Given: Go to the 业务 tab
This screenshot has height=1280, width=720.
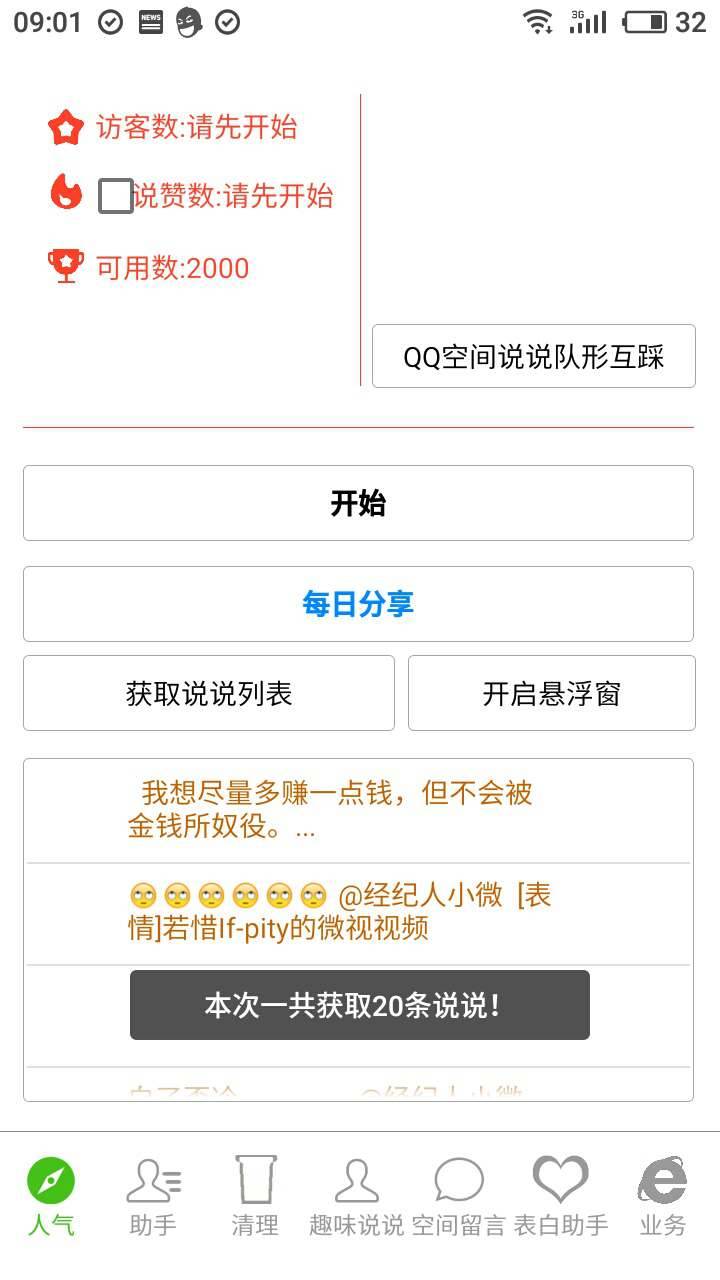Looking at the screenshot, I should point(663,1195).
